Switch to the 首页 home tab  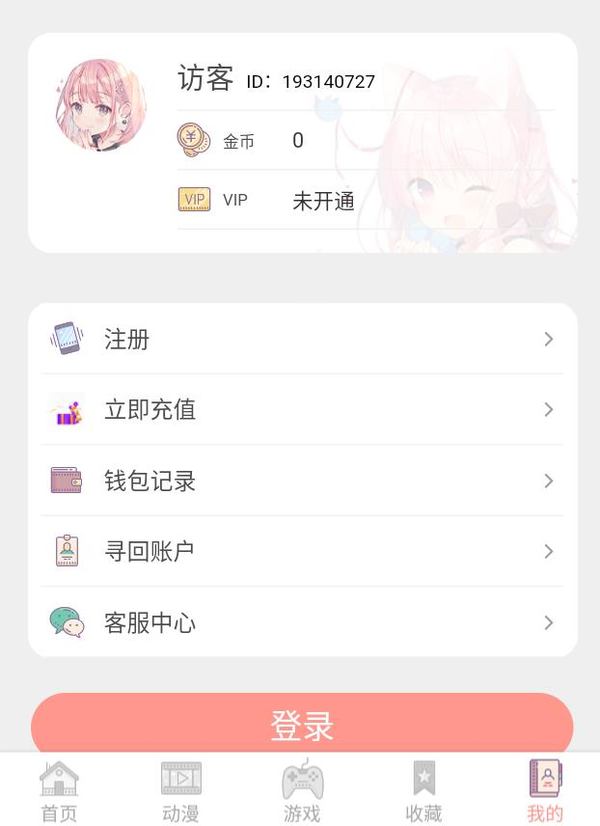coord(59,791)
